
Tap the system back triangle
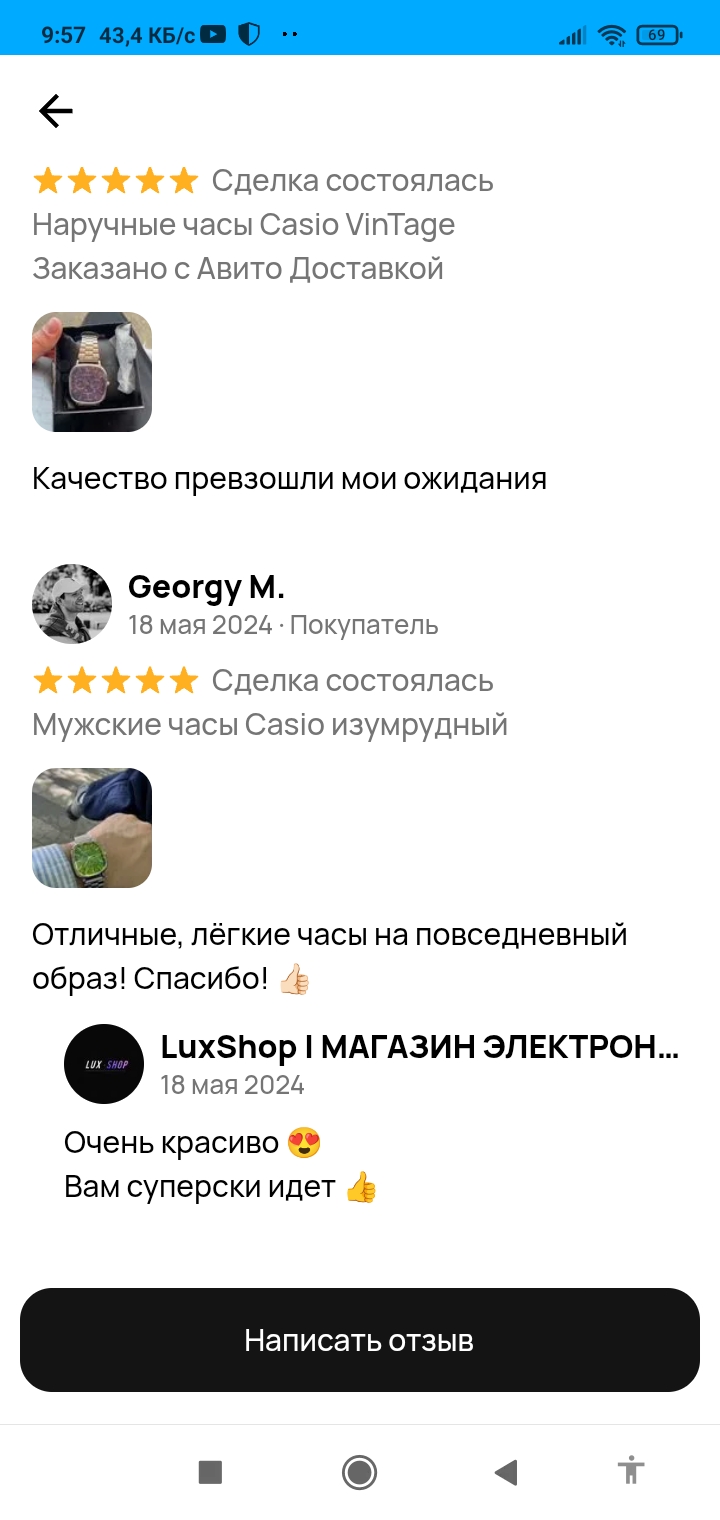(506, 1472)
